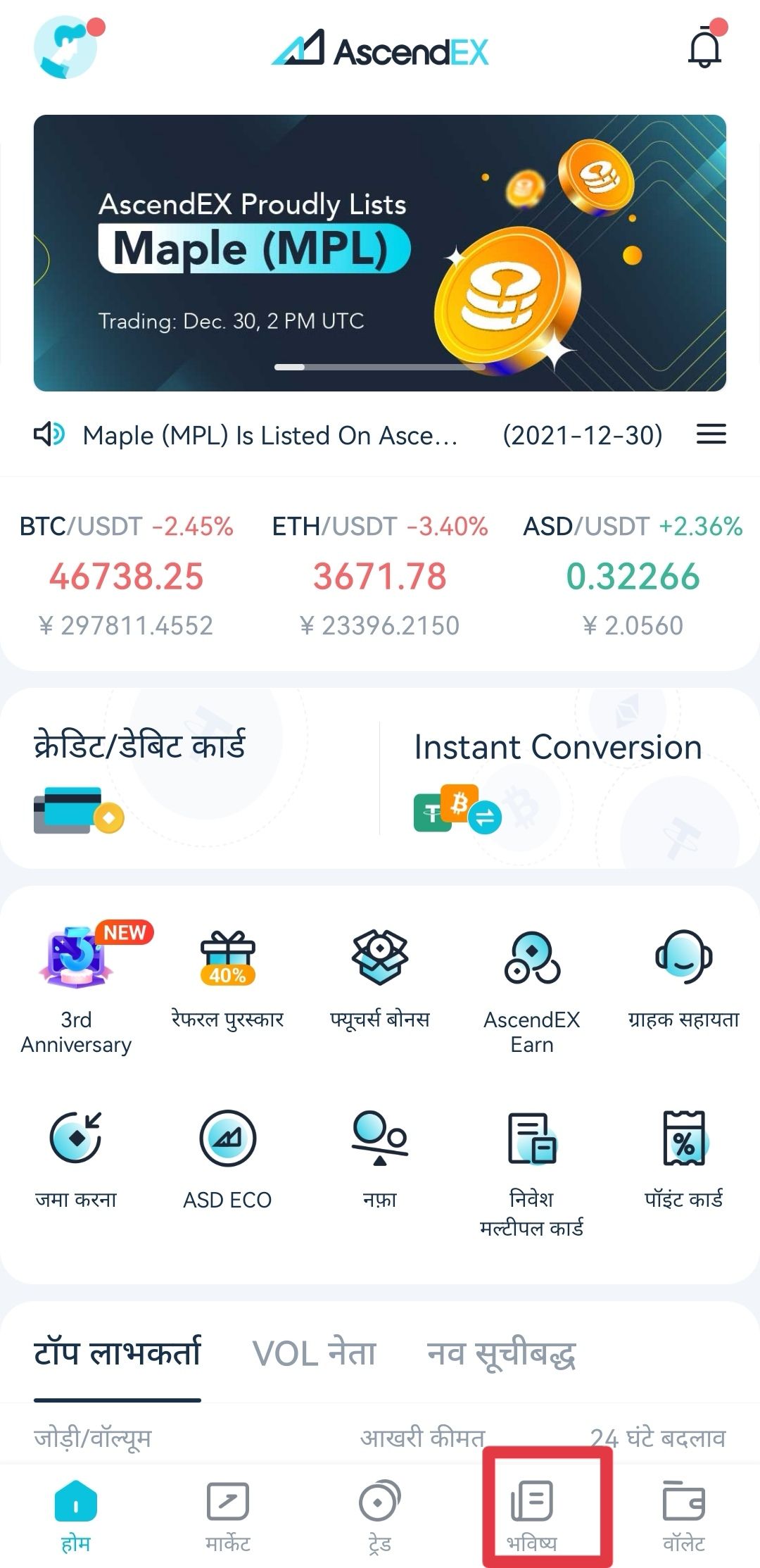This screenshot has width=760, height=1568.
Task: Contact ग्राहक सहायता support
Action: click(684, 979)
